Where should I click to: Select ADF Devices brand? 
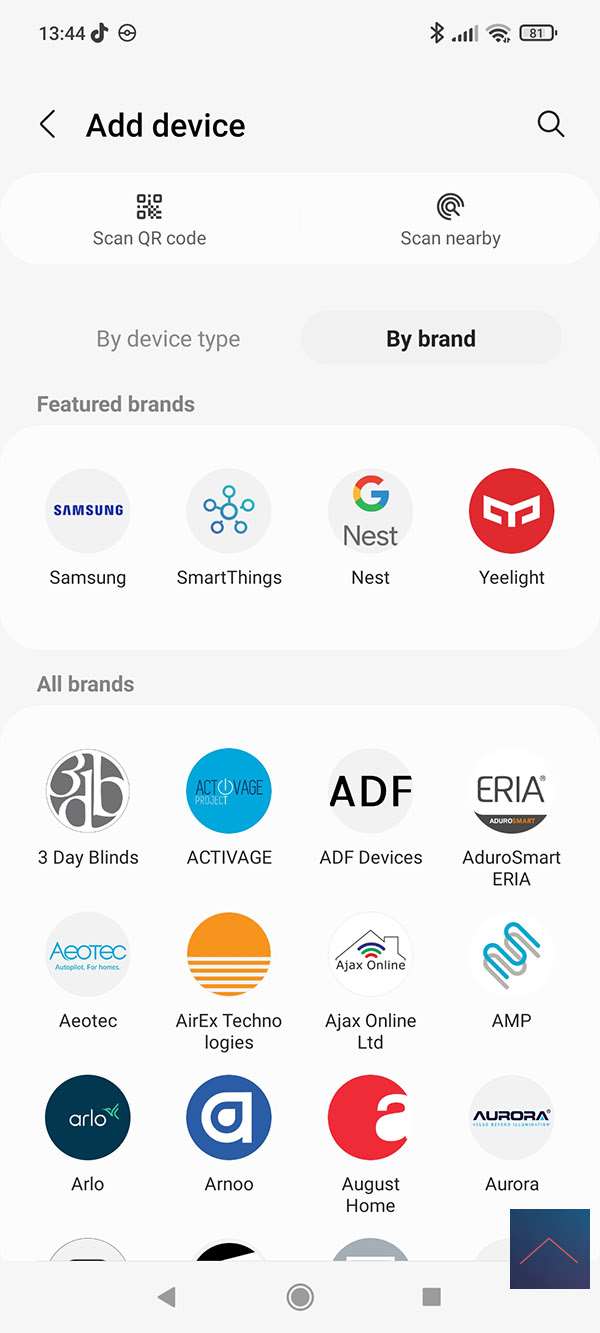click(371, 791)
